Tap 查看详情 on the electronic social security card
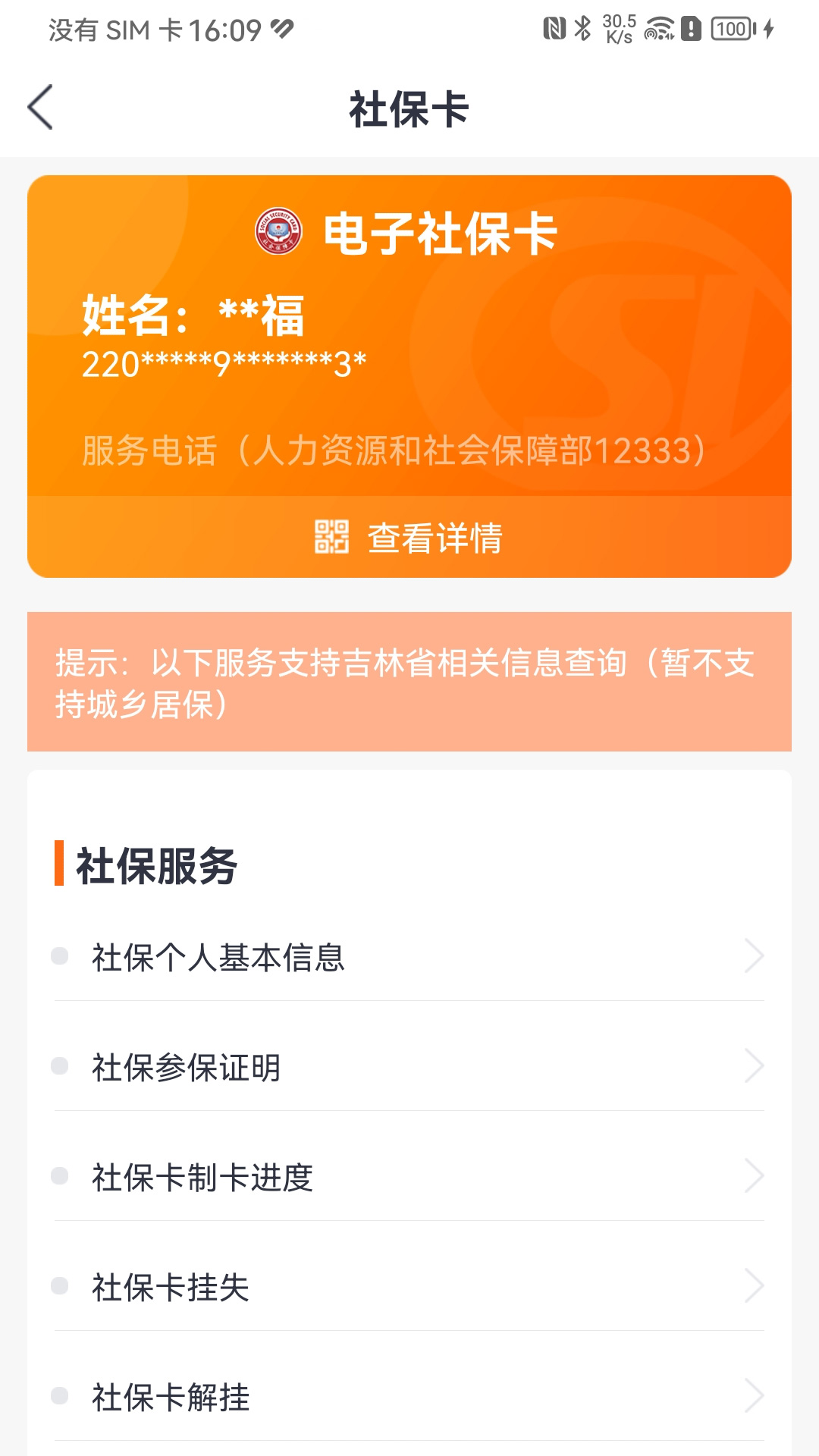This screenshot has width=819, height=1456. pos(409,537)
